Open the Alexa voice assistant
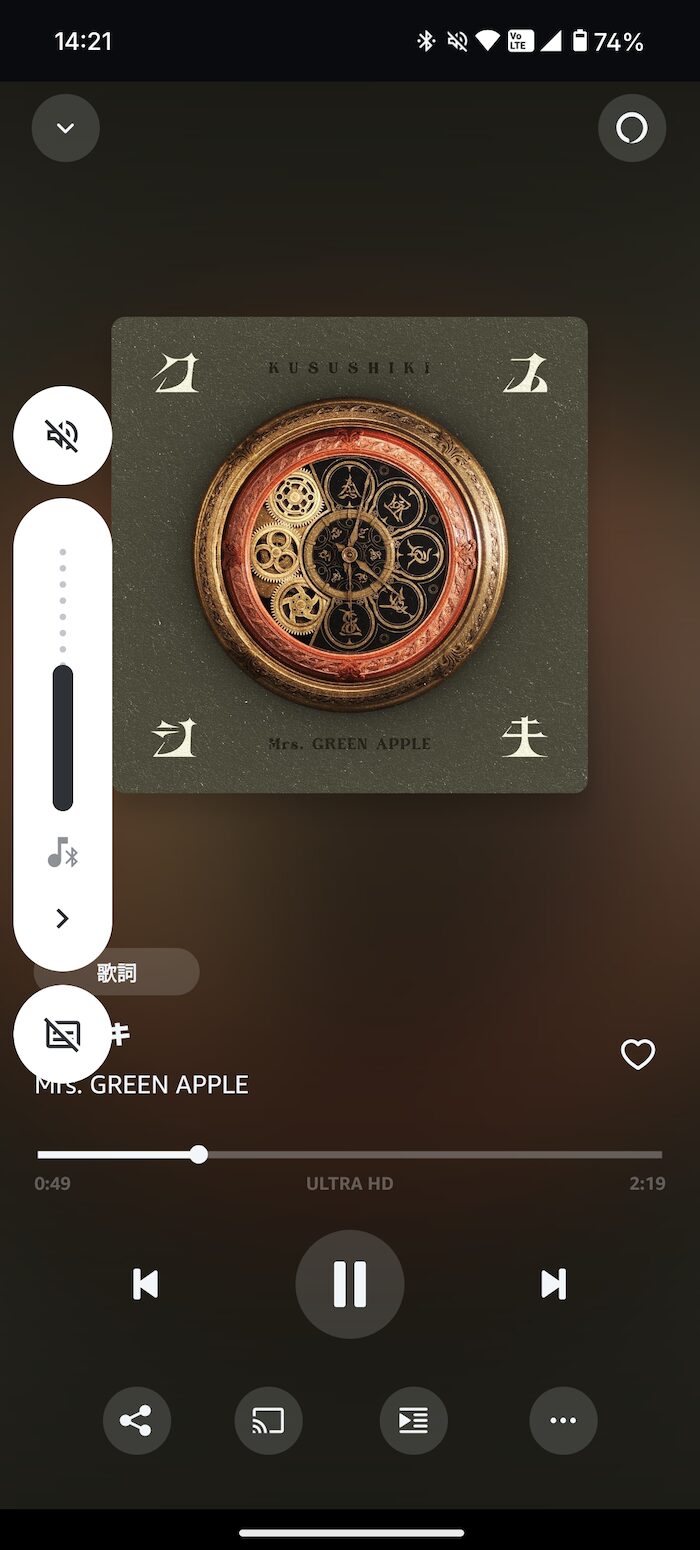Viewport: 700px width, 1550px height. [x=632, y=128]
